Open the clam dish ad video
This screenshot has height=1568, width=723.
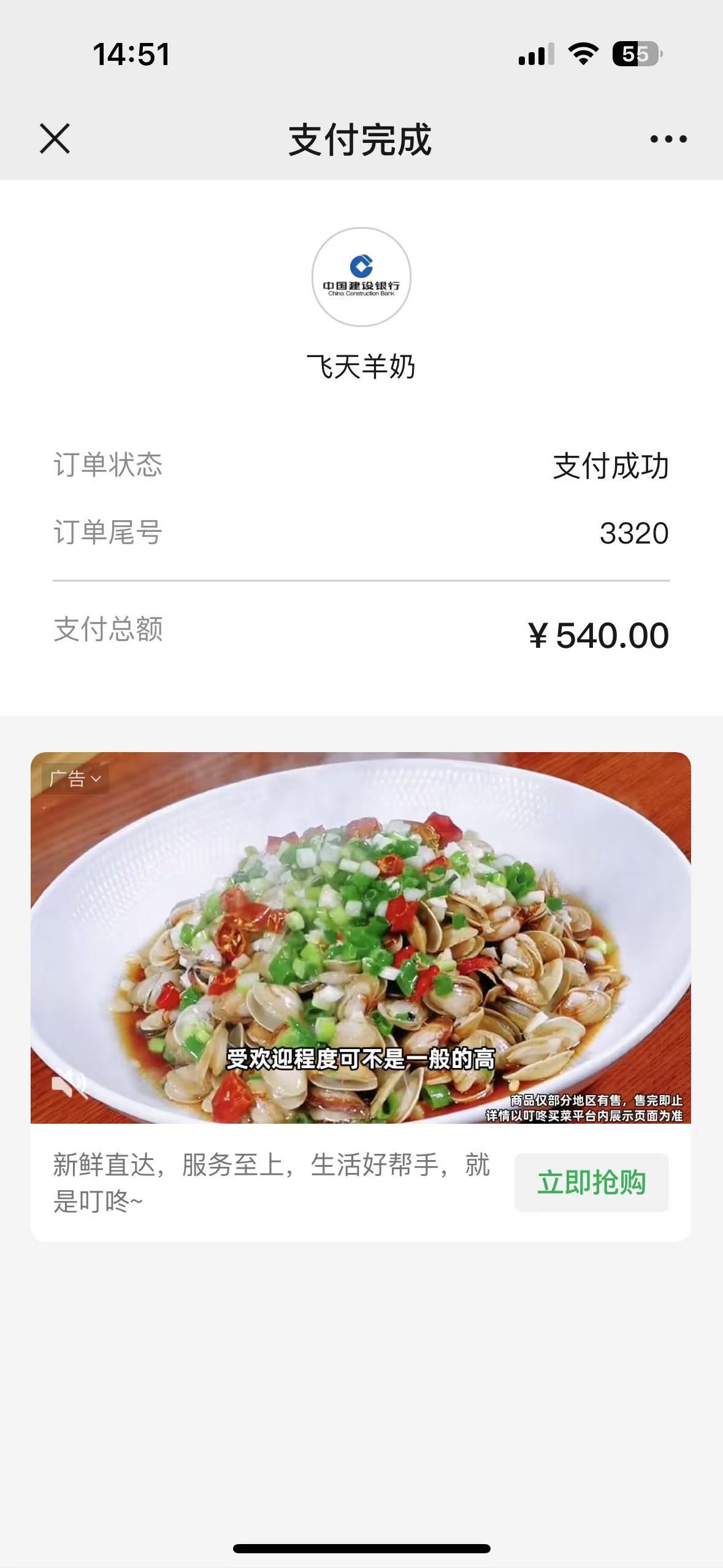coord(361,937)
